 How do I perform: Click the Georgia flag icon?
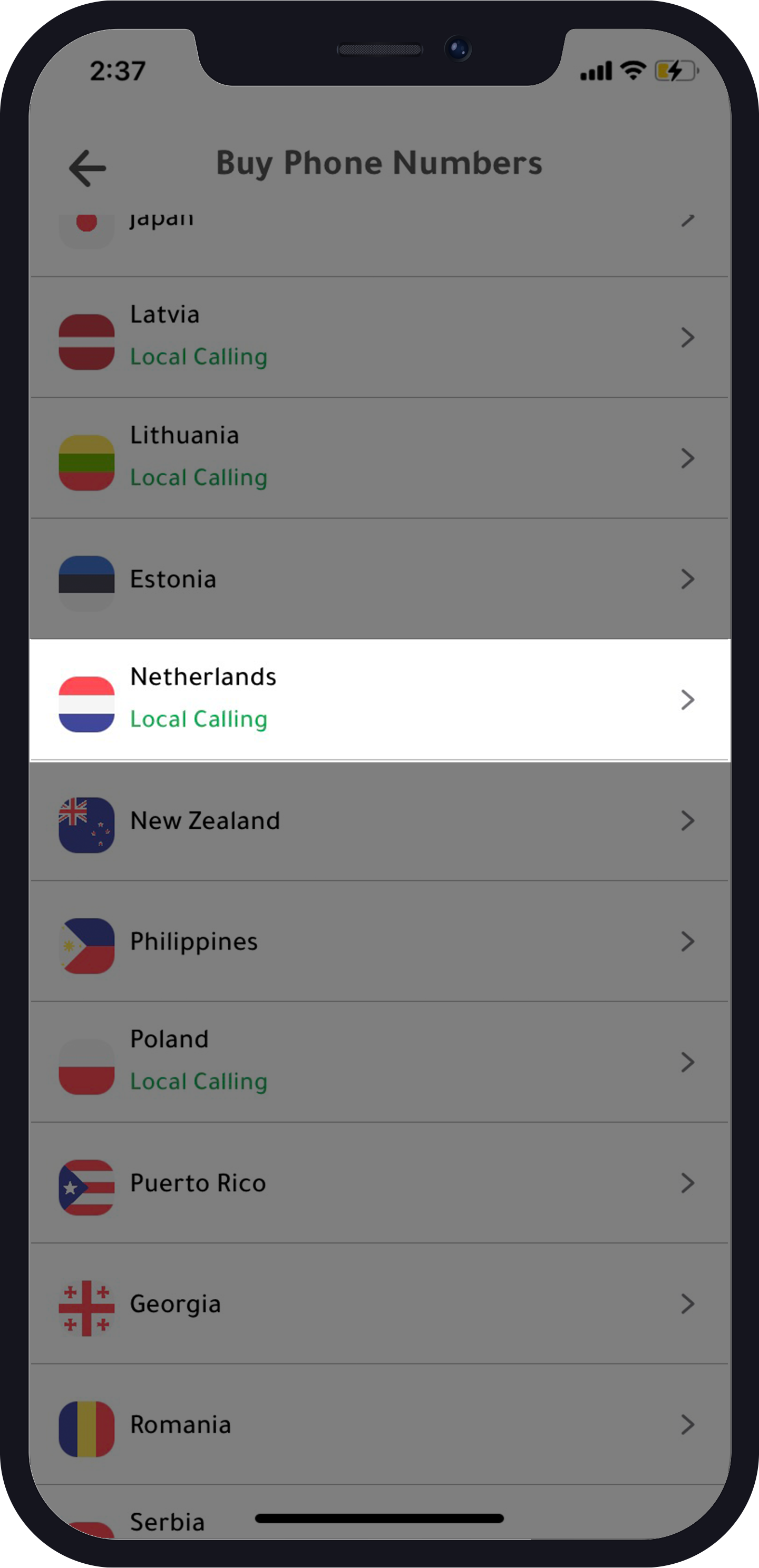pos(86,1304)
